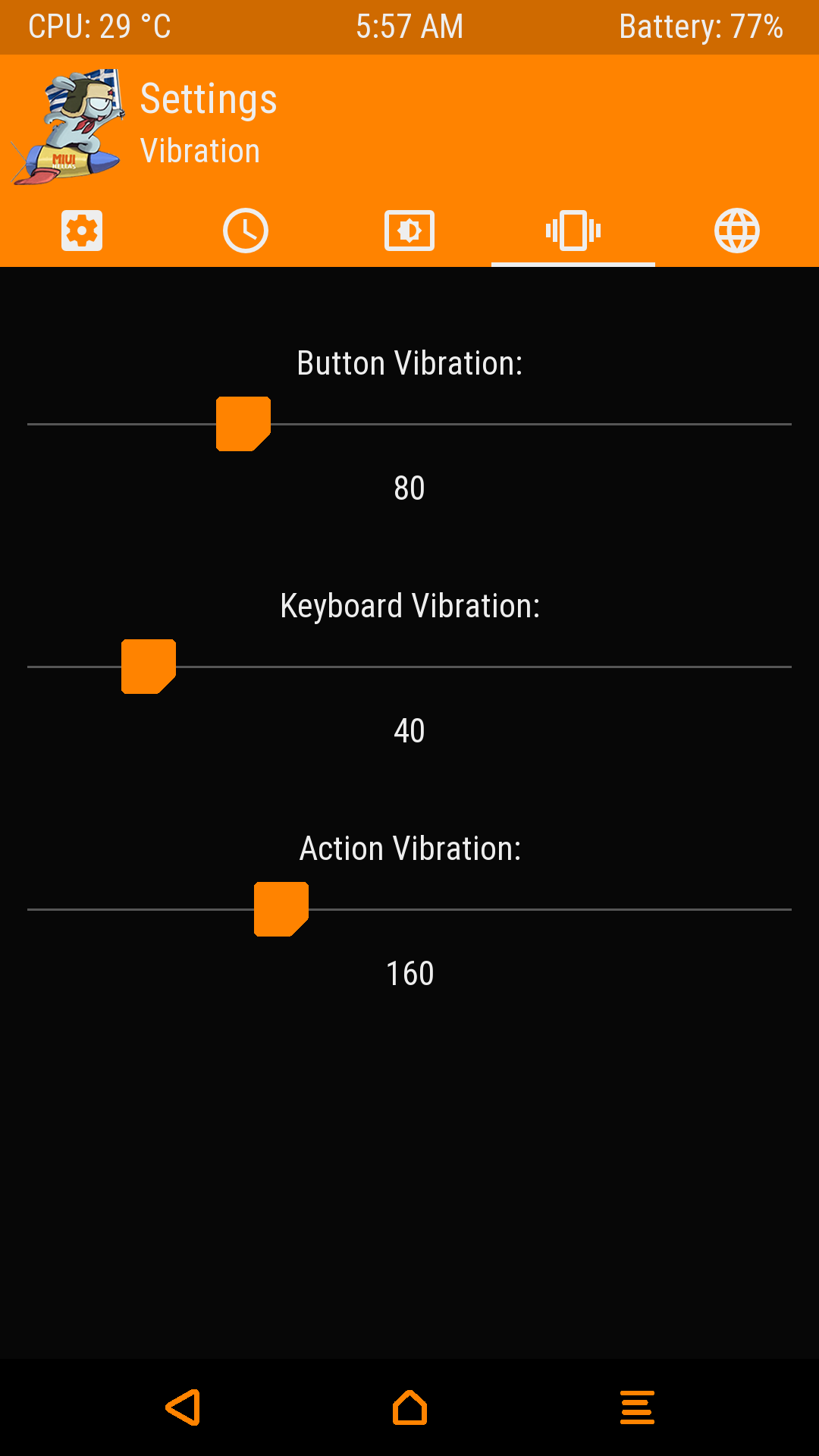The width and height of the screenshot is (819, 1456).
Task: Tap the Button Vibration slider handle
Action: coord(243,424)
